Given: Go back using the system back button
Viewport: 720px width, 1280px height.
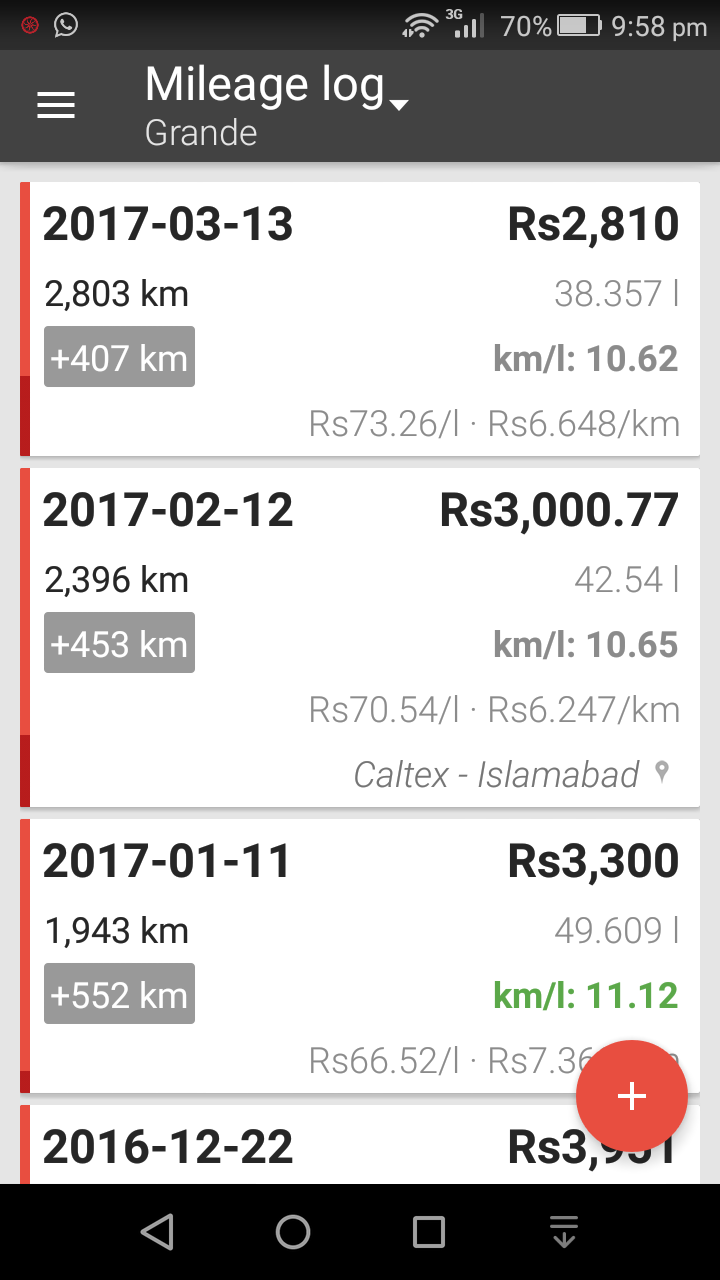Looking at the screenshot, I should click(157, 1232).
